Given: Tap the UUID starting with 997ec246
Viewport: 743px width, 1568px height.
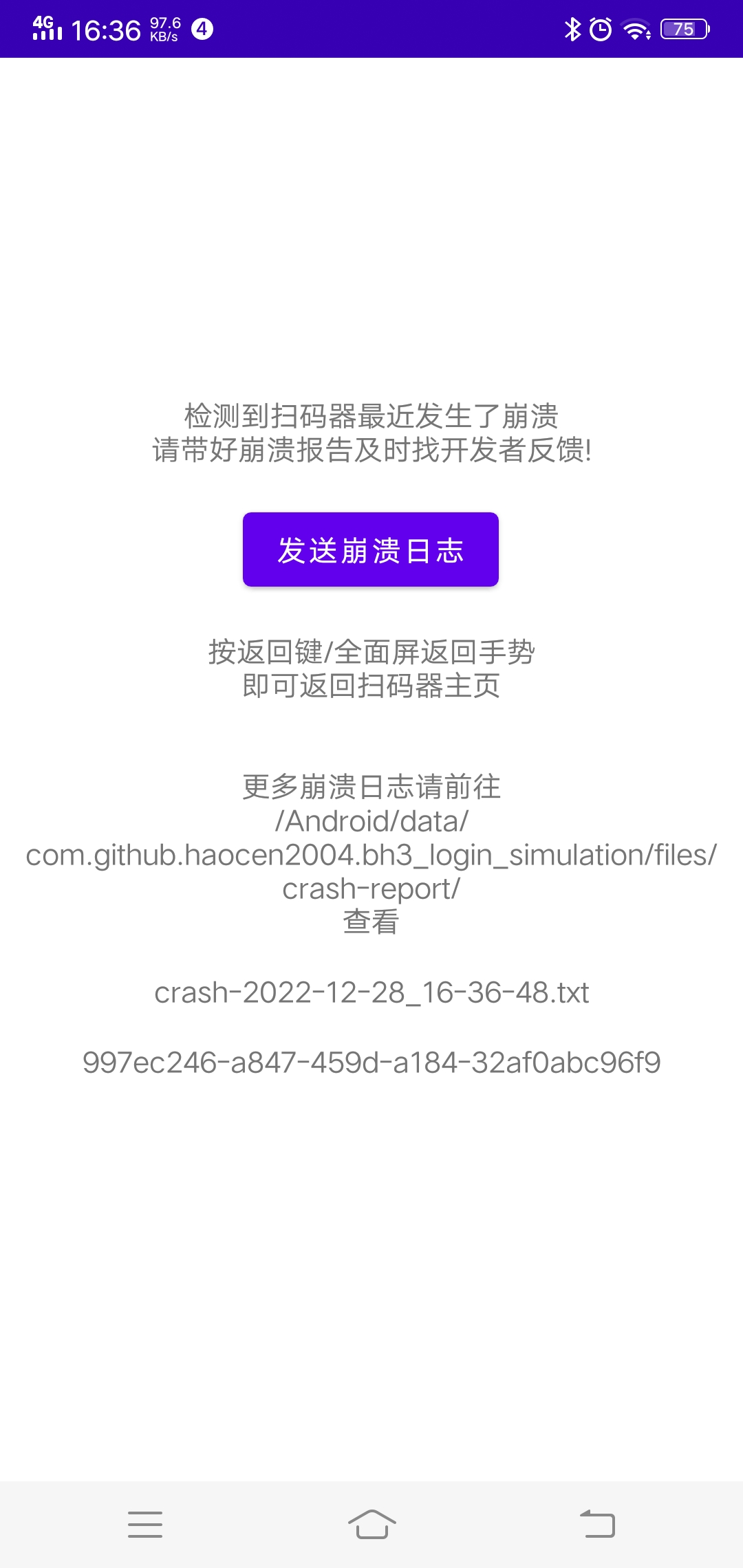Looking at the screenshot, I should (x=371, y=1062).
